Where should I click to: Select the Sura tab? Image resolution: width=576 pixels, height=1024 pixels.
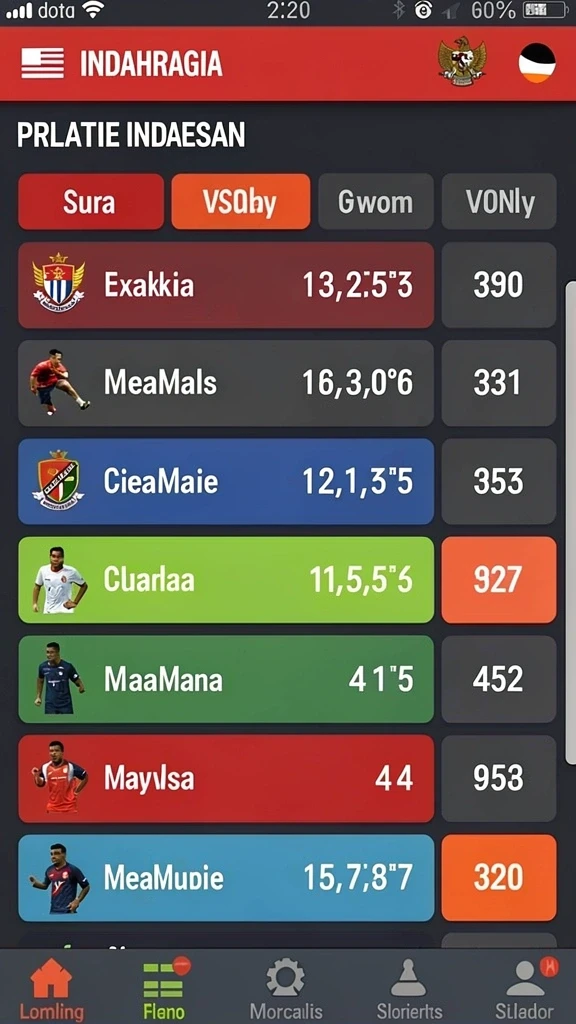click(x=91, y=202)
